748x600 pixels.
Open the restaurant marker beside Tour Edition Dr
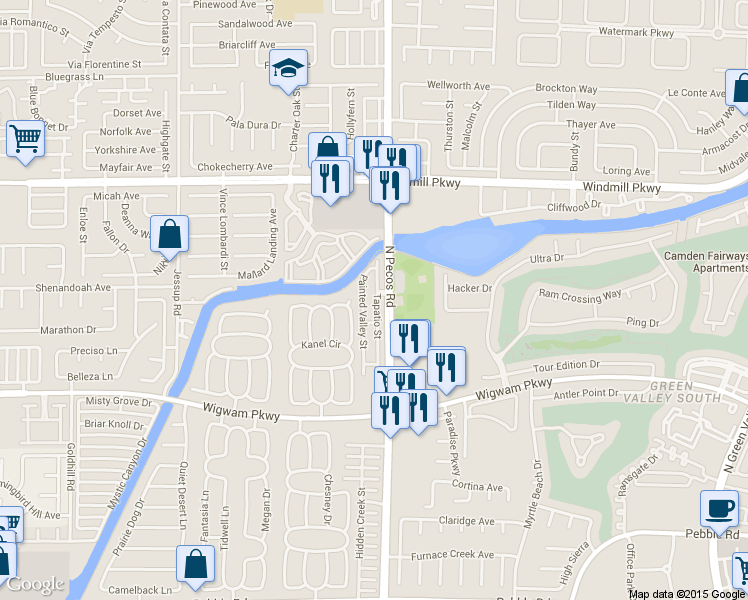point(446,371)
